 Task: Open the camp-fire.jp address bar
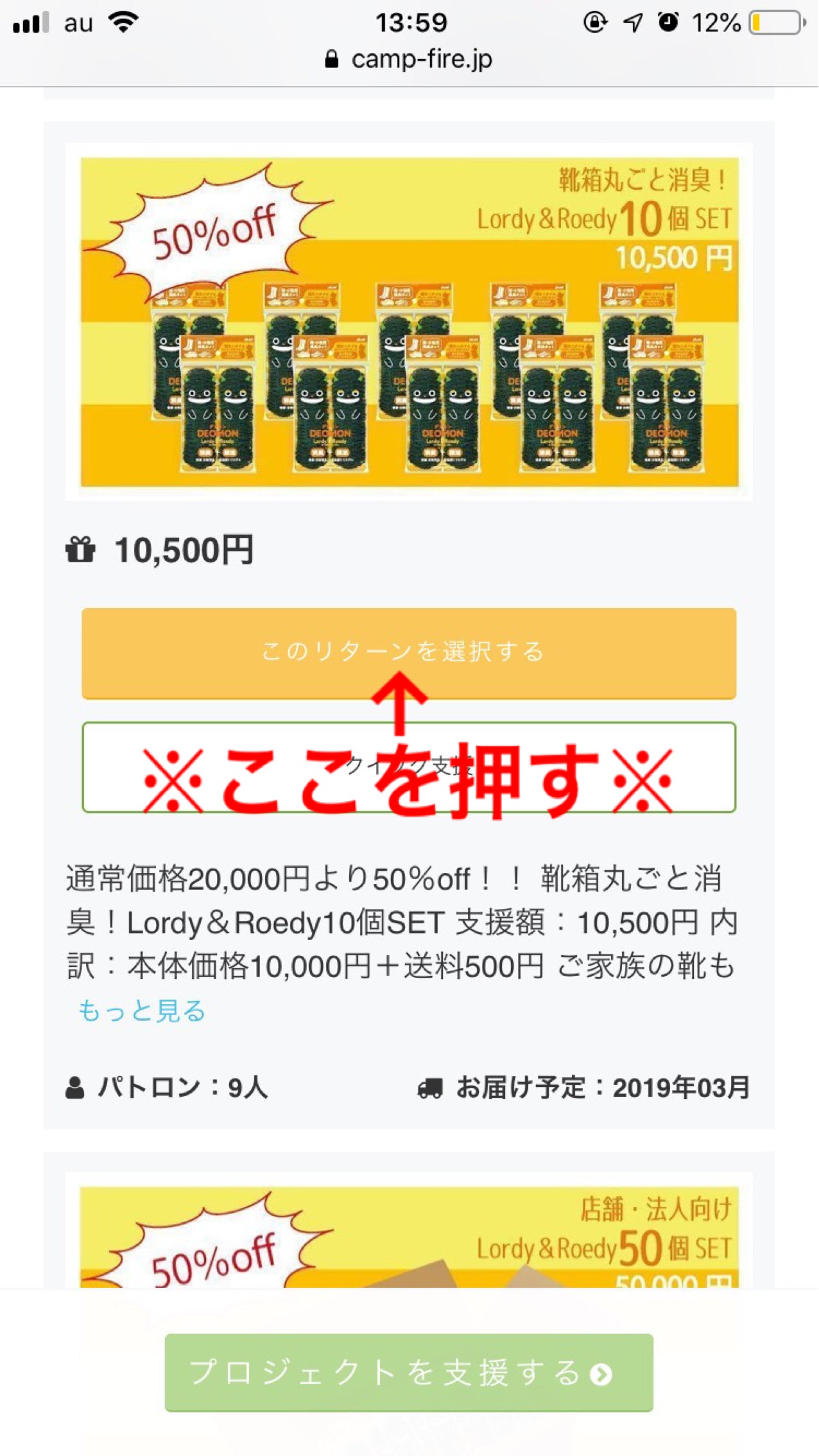pyautogui.click(x=410, y=59)
